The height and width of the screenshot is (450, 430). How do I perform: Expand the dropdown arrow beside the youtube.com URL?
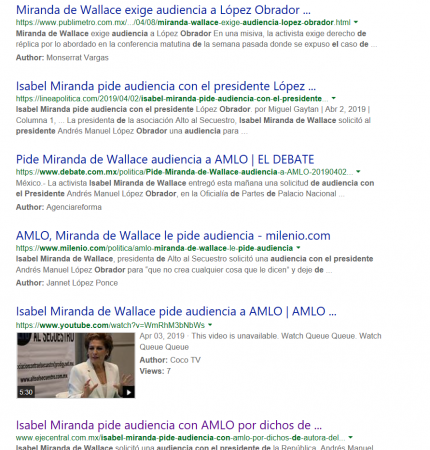[x=210, y=325]
